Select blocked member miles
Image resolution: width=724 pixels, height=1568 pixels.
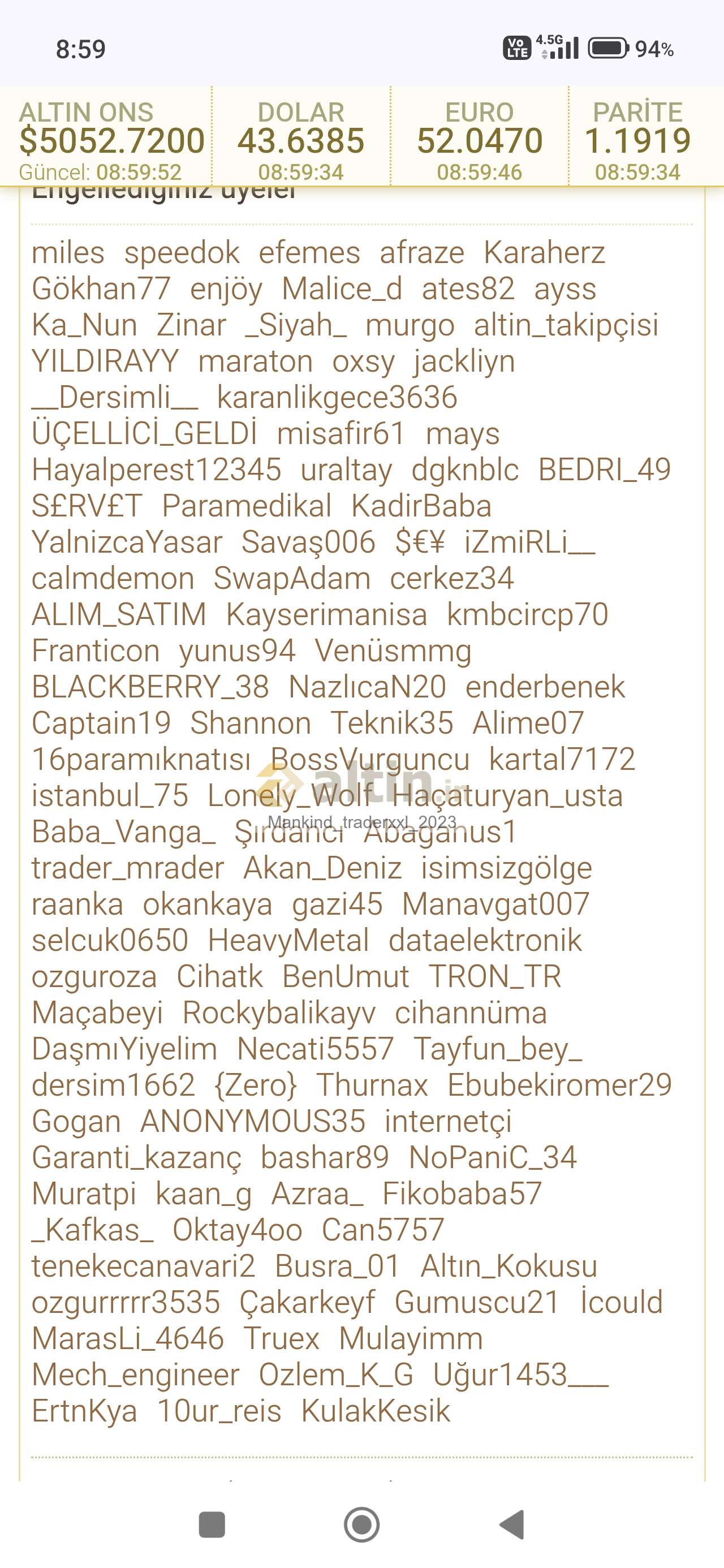coord(68,253)
